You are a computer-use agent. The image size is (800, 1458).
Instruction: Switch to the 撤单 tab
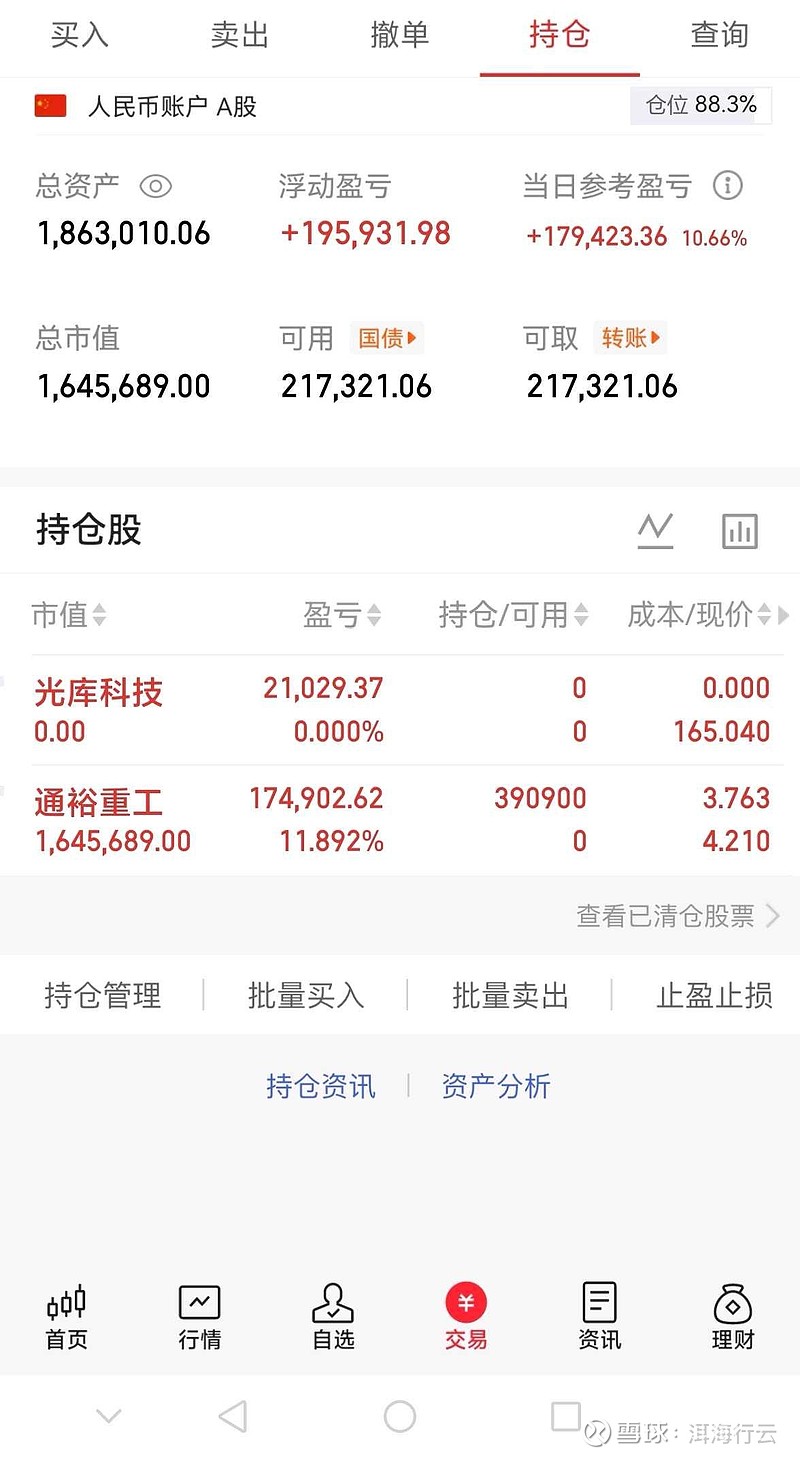(400, 35)
